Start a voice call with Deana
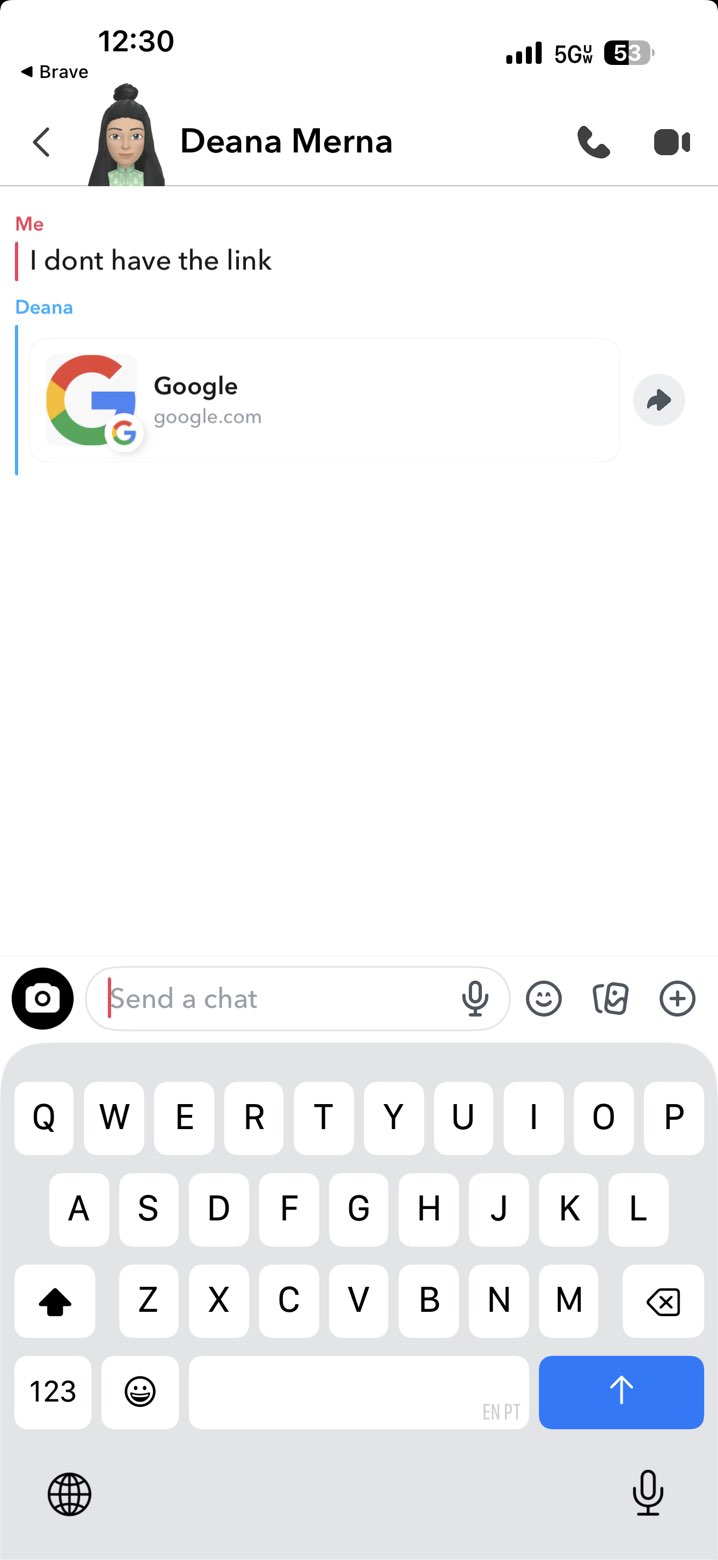Image resolution: width=718 pixels, height=1560 pixels. [593, 142]
